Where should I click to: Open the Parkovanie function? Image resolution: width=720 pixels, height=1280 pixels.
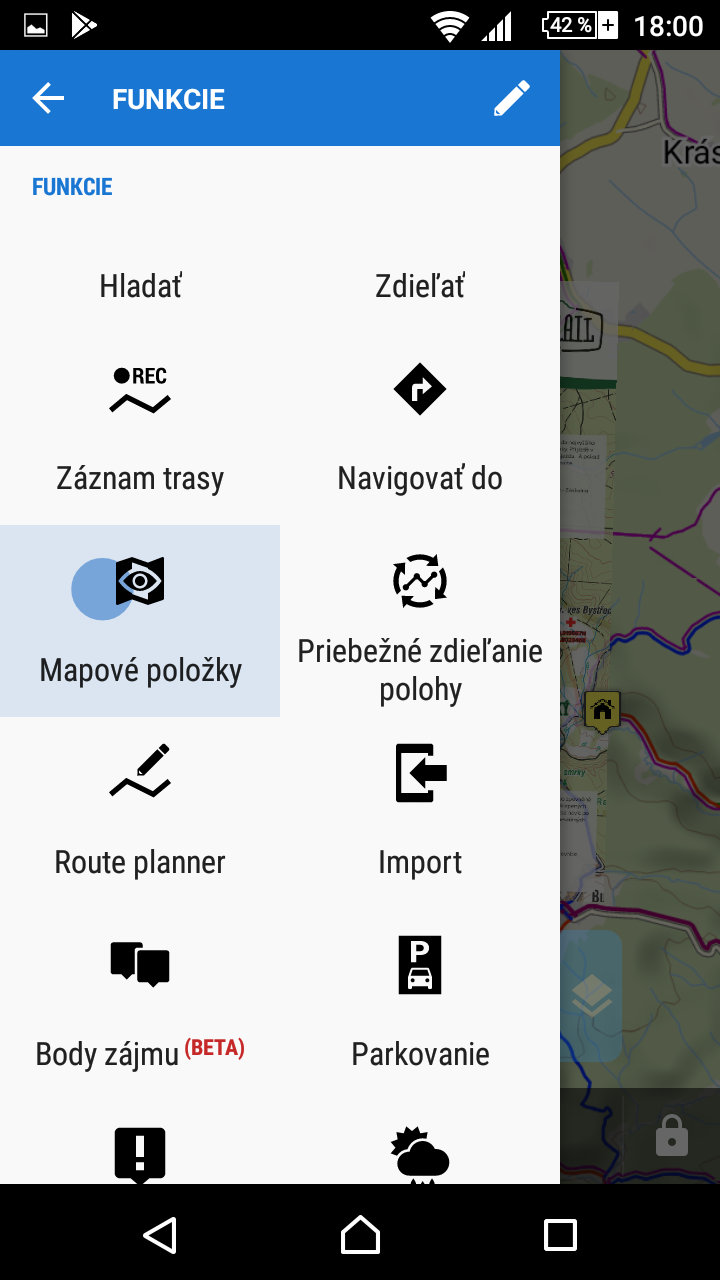coord(420,1000)
